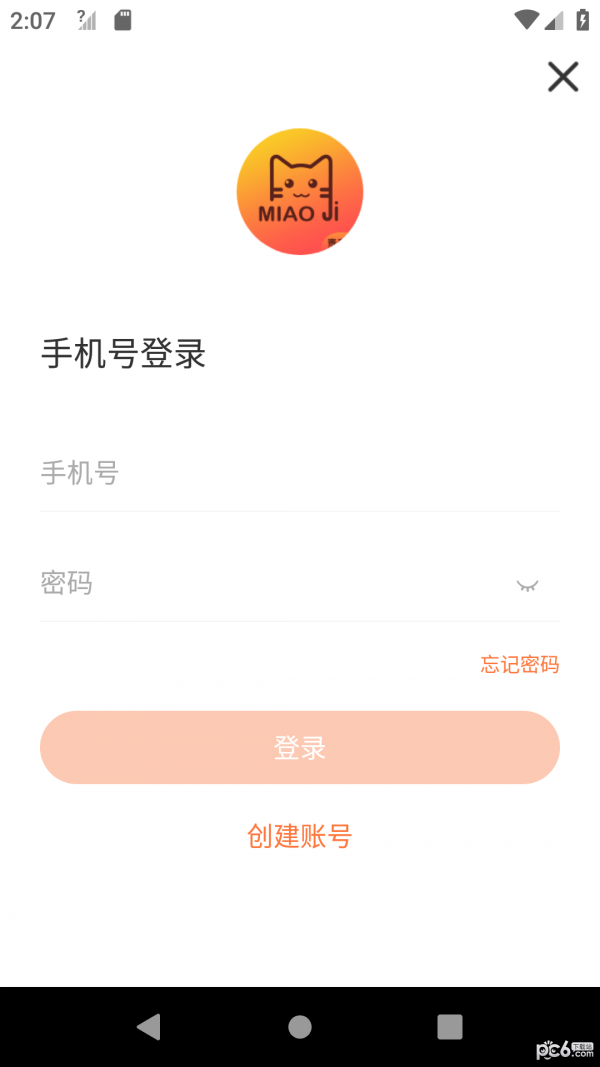Go back using the system back button
Image resolution: width=600 pixels, height=1067 pixels.
point(149,1026)
